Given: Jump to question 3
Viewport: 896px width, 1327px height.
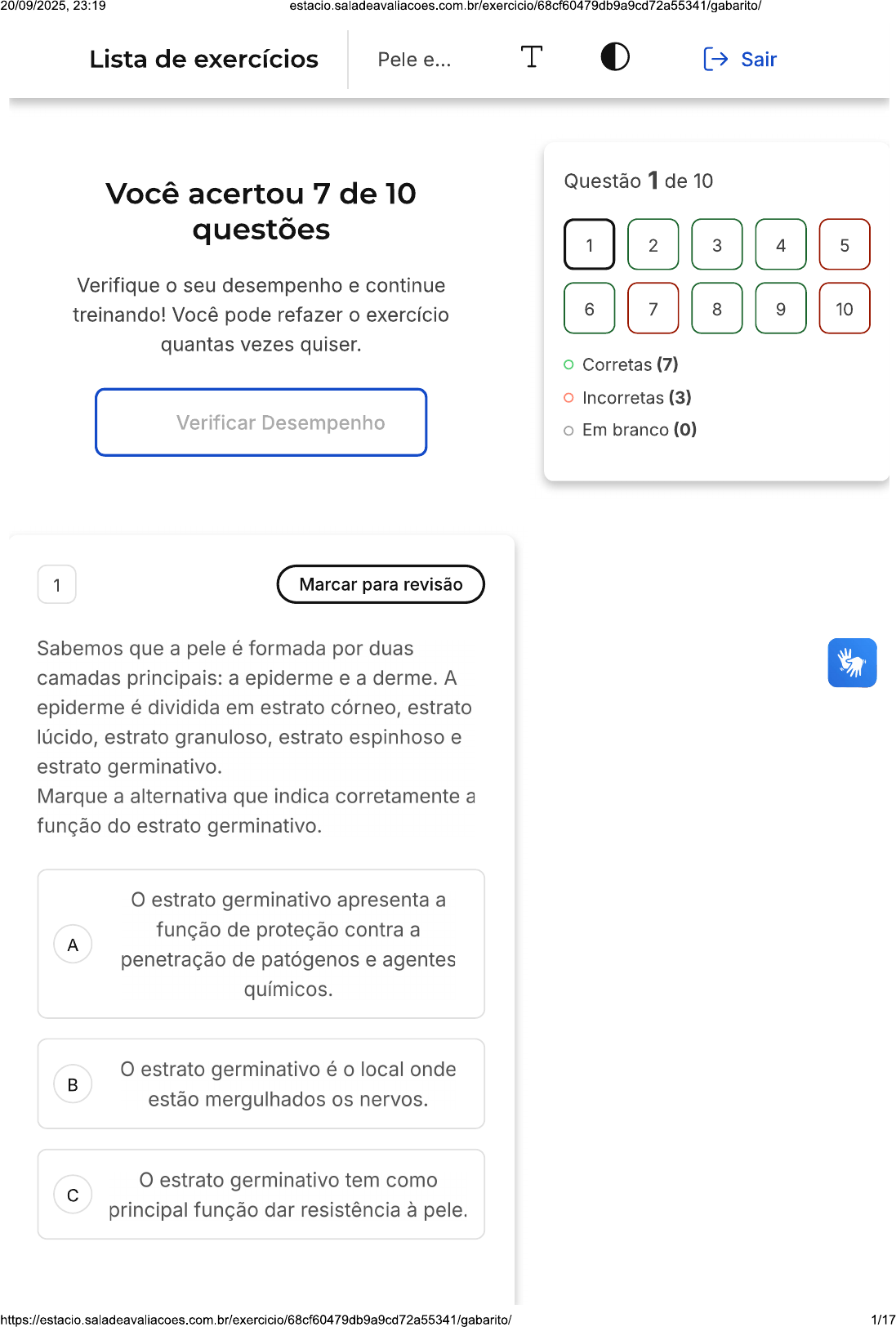Looking at the screenshot, I should [x=716, y=244].
